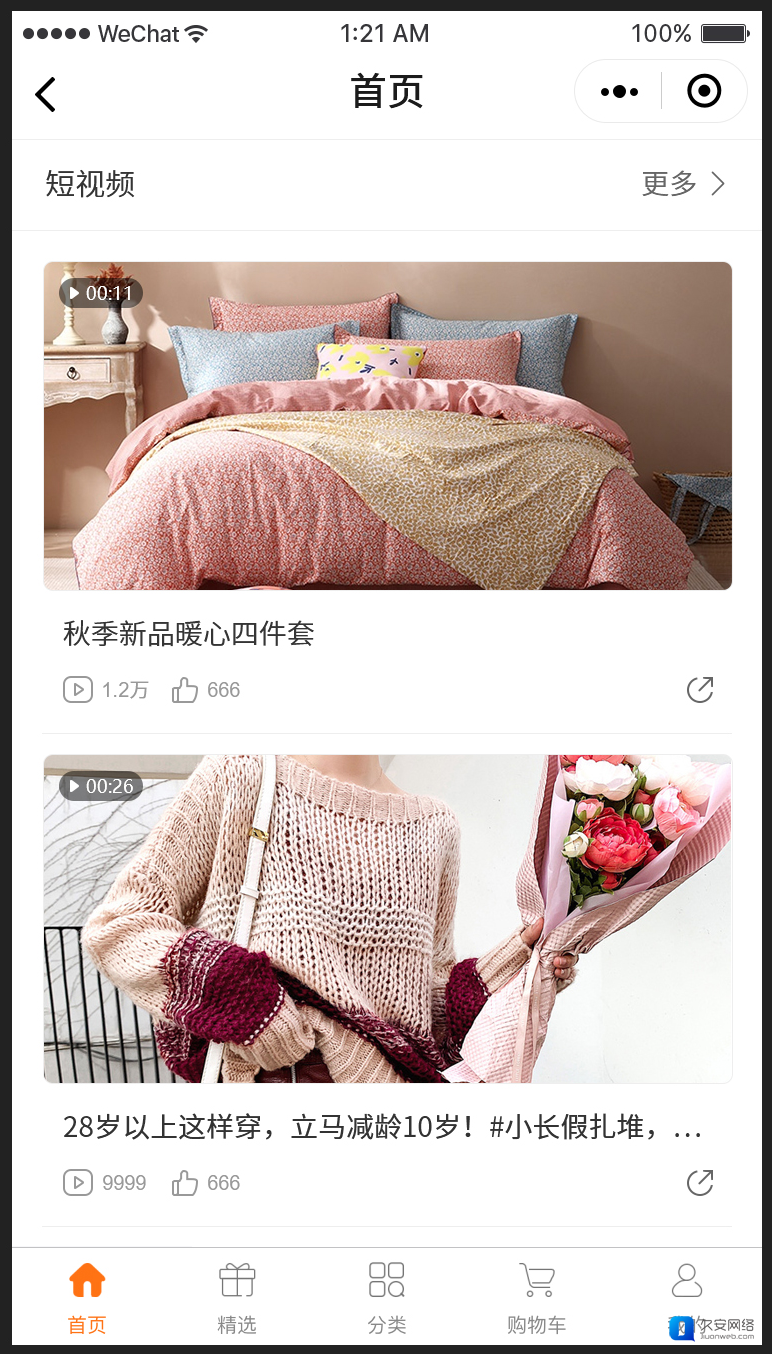The height and width of the screenshot is (1354, 772).
Task: Open the mini program overflow menu
Action: point(619,92)
